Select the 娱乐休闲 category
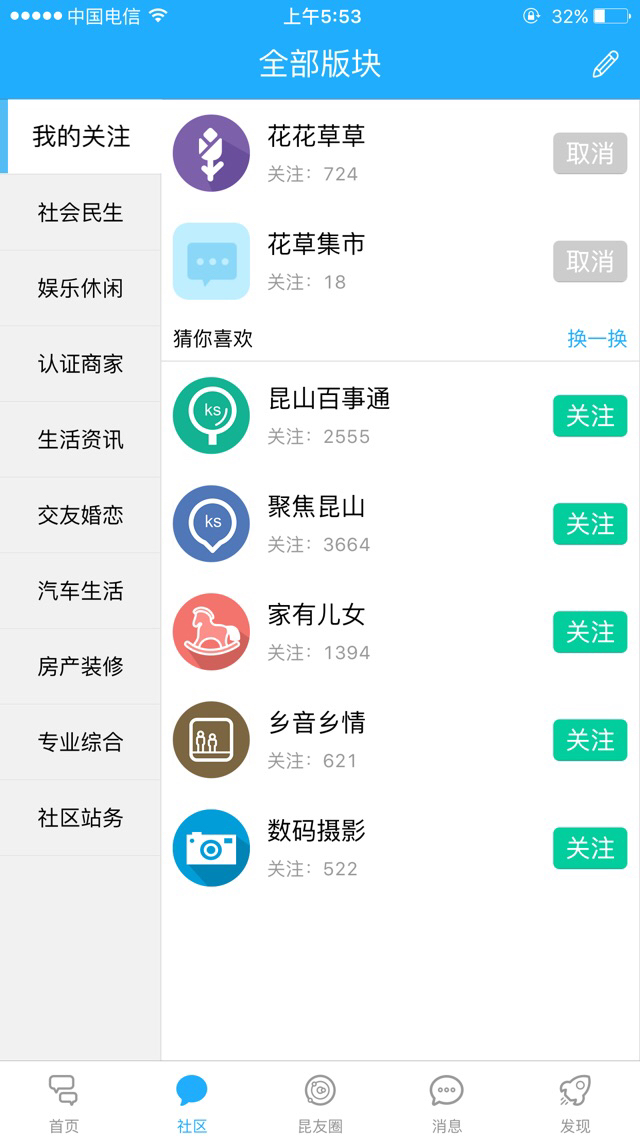Viewport: 640px width, 1137px height. click(80, 289)
